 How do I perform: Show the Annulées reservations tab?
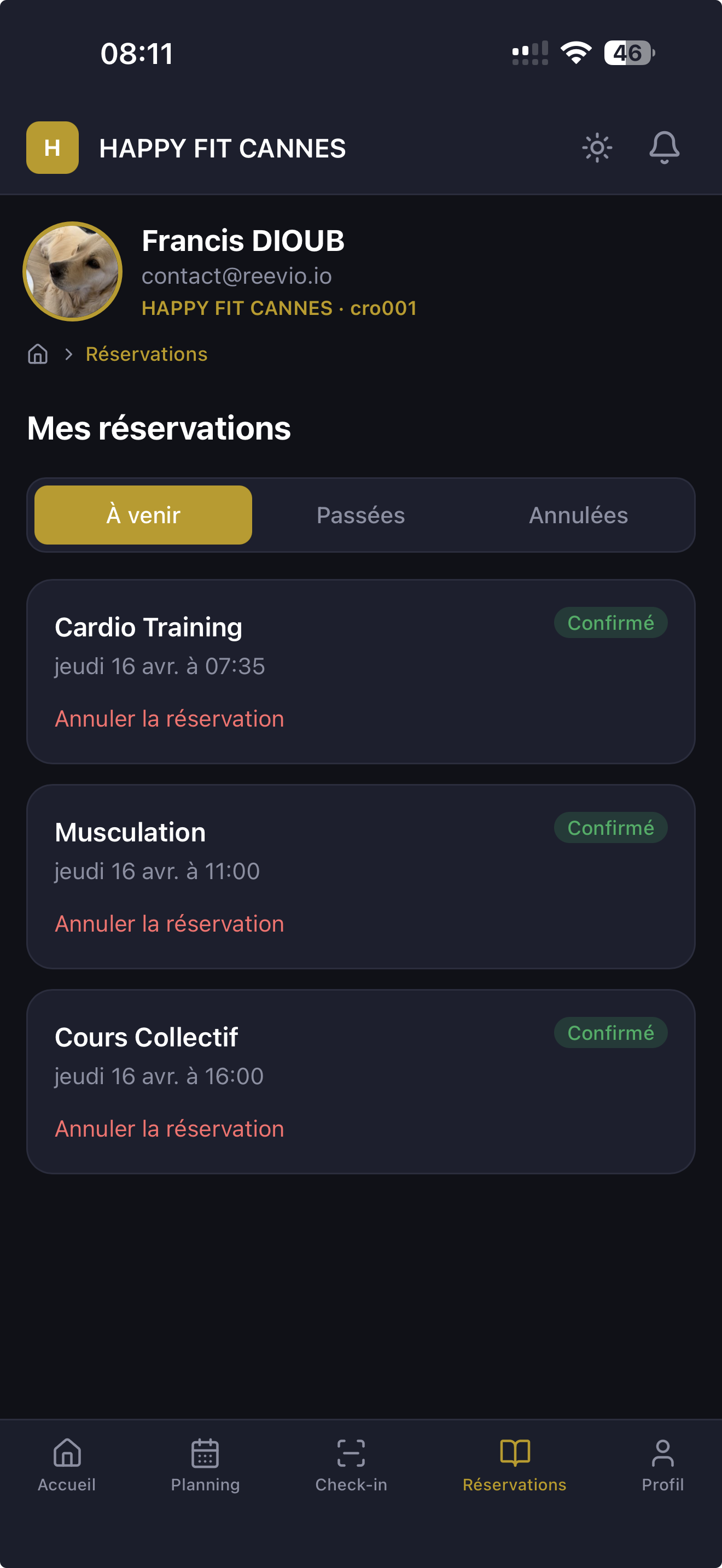click(578, 515)
